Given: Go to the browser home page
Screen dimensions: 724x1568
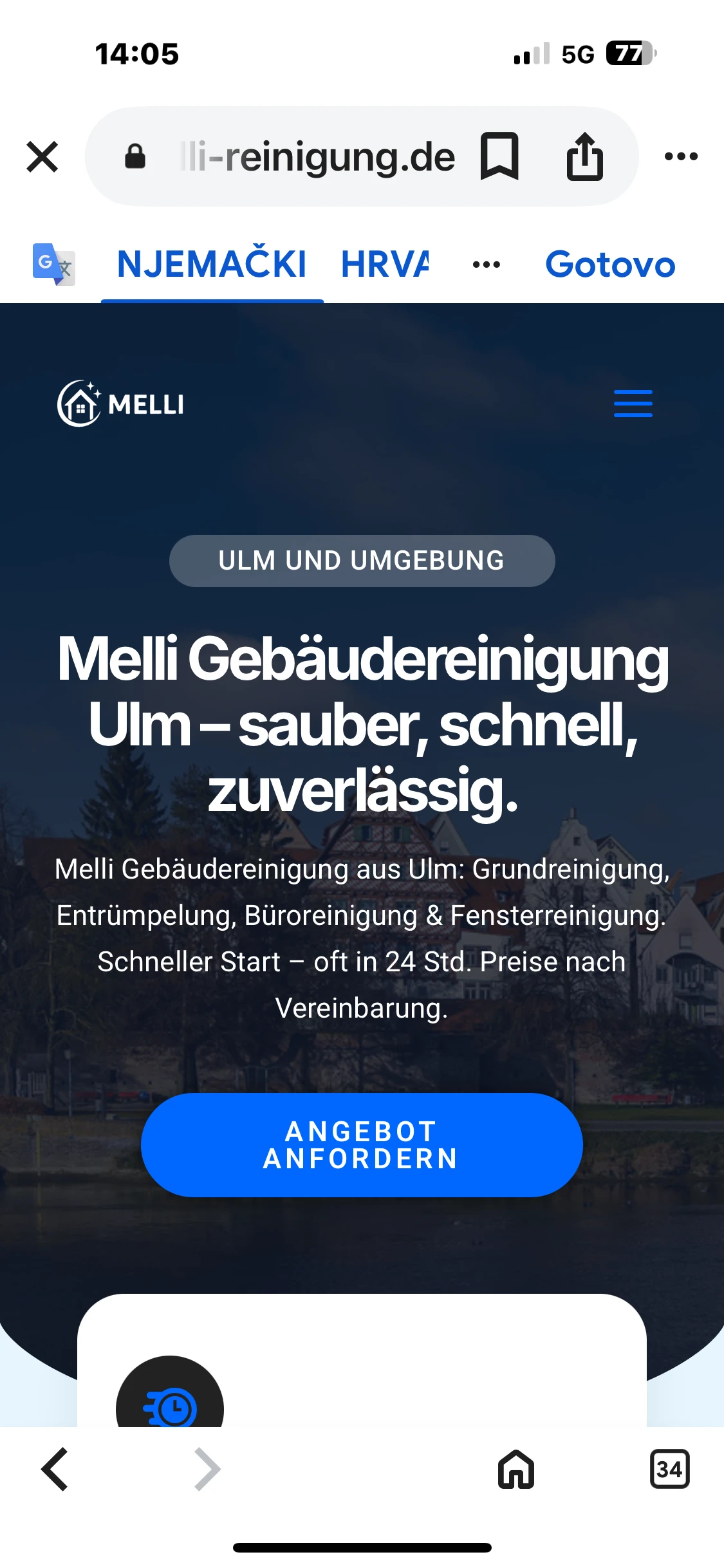Looking at the screenshot, I should [x=516, y=1469].
